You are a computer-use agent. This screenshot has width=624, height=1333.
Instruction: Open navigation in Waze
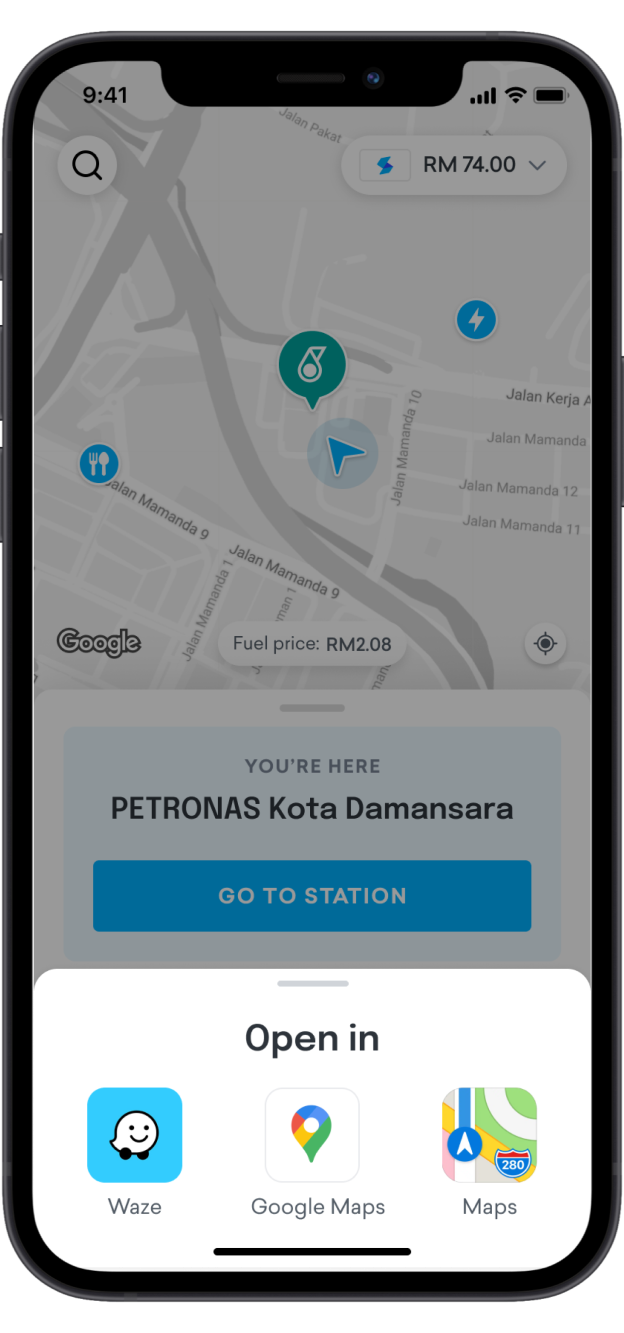pos(135,1135)
